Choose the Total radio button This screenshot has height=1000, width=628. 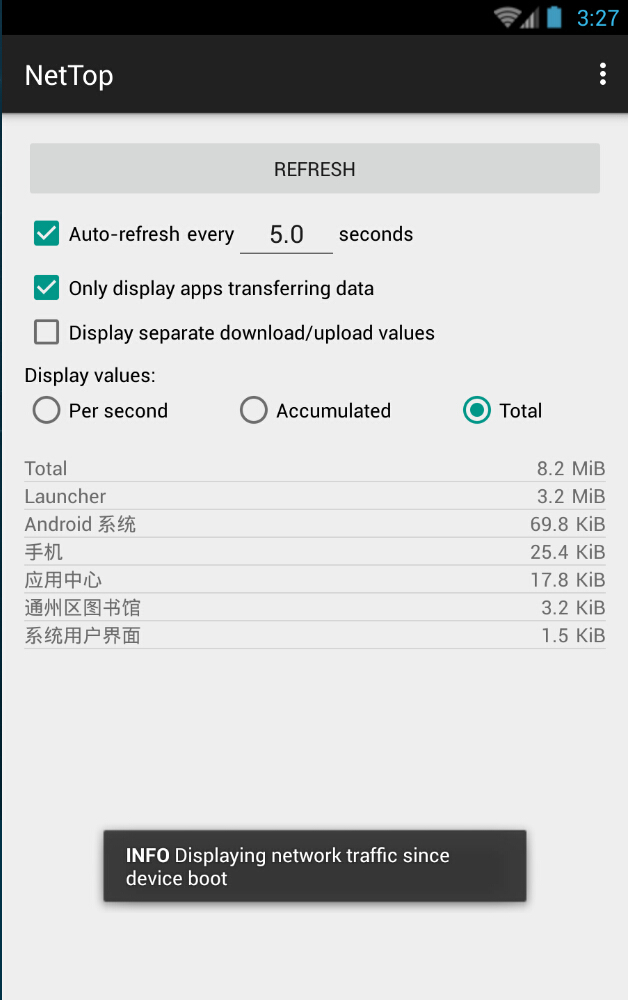pos(478,410)
